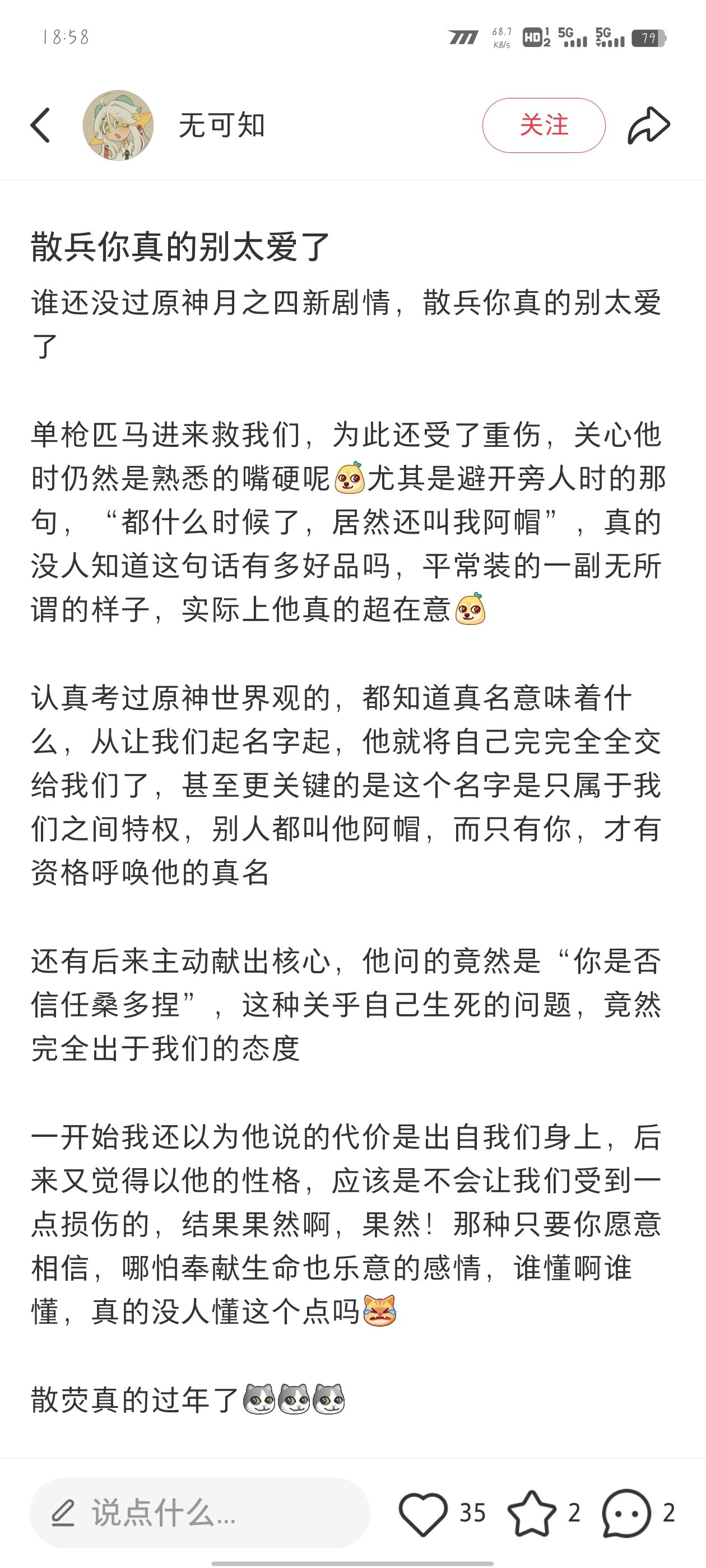The width and height of the screenshot is (706, 1568).
Task: Bookmark the post with the star icon
Action: click(x=531, y=1513)
